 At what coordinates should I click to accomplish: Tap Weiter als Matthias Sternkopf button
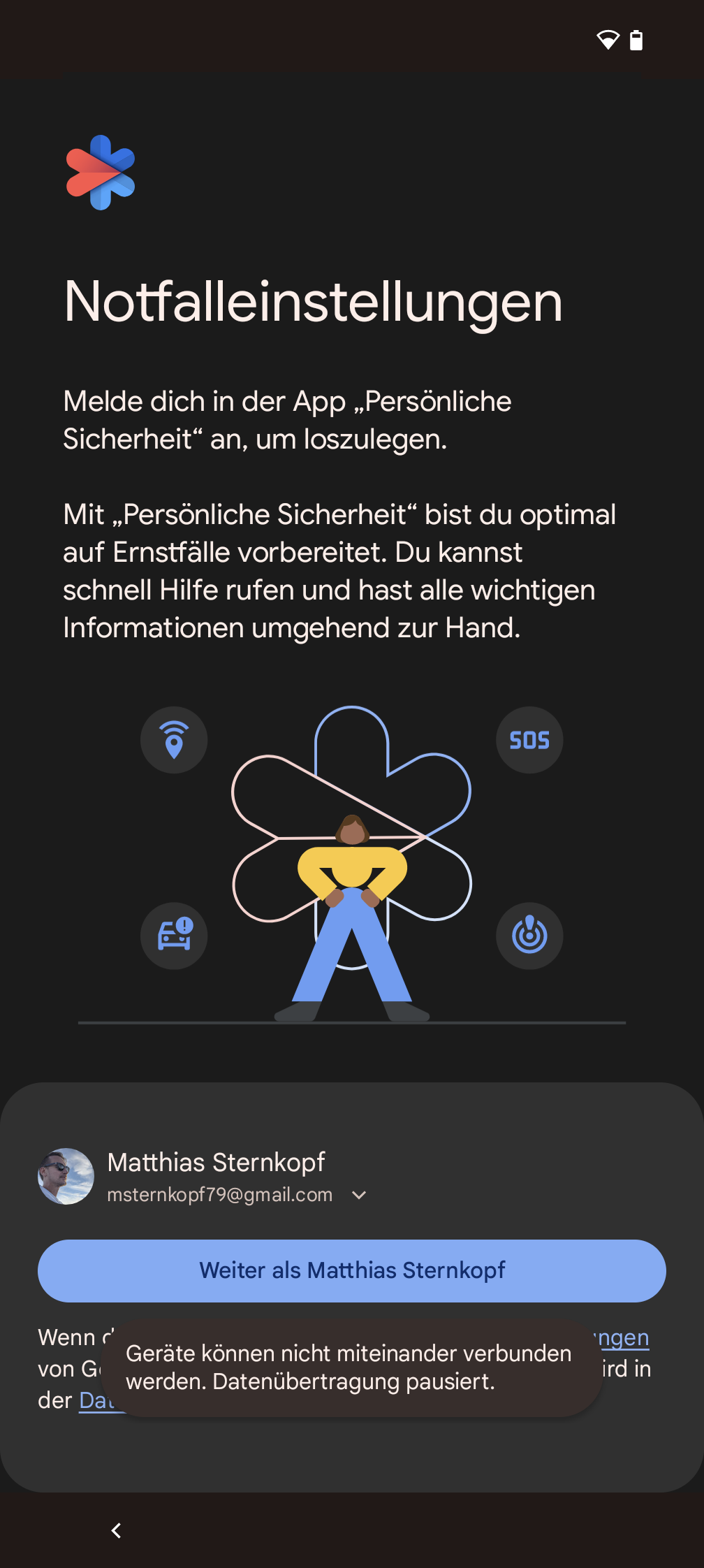[352, 1270]
